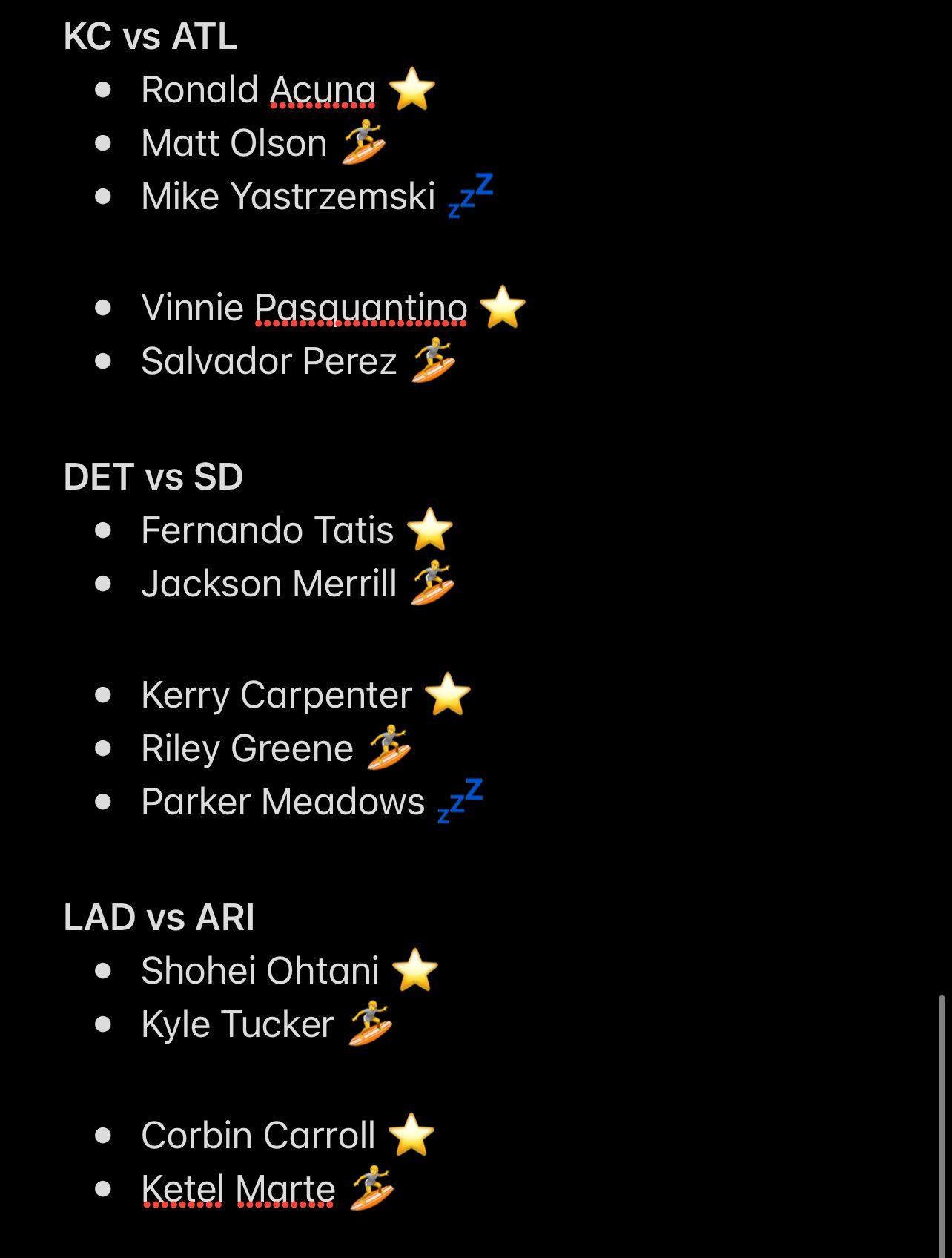Image resolution: width=952 pixels, height=1258 pixels.
Task: Tap the misspelled word Acuna for suggestions
Action: coord(323,90)
